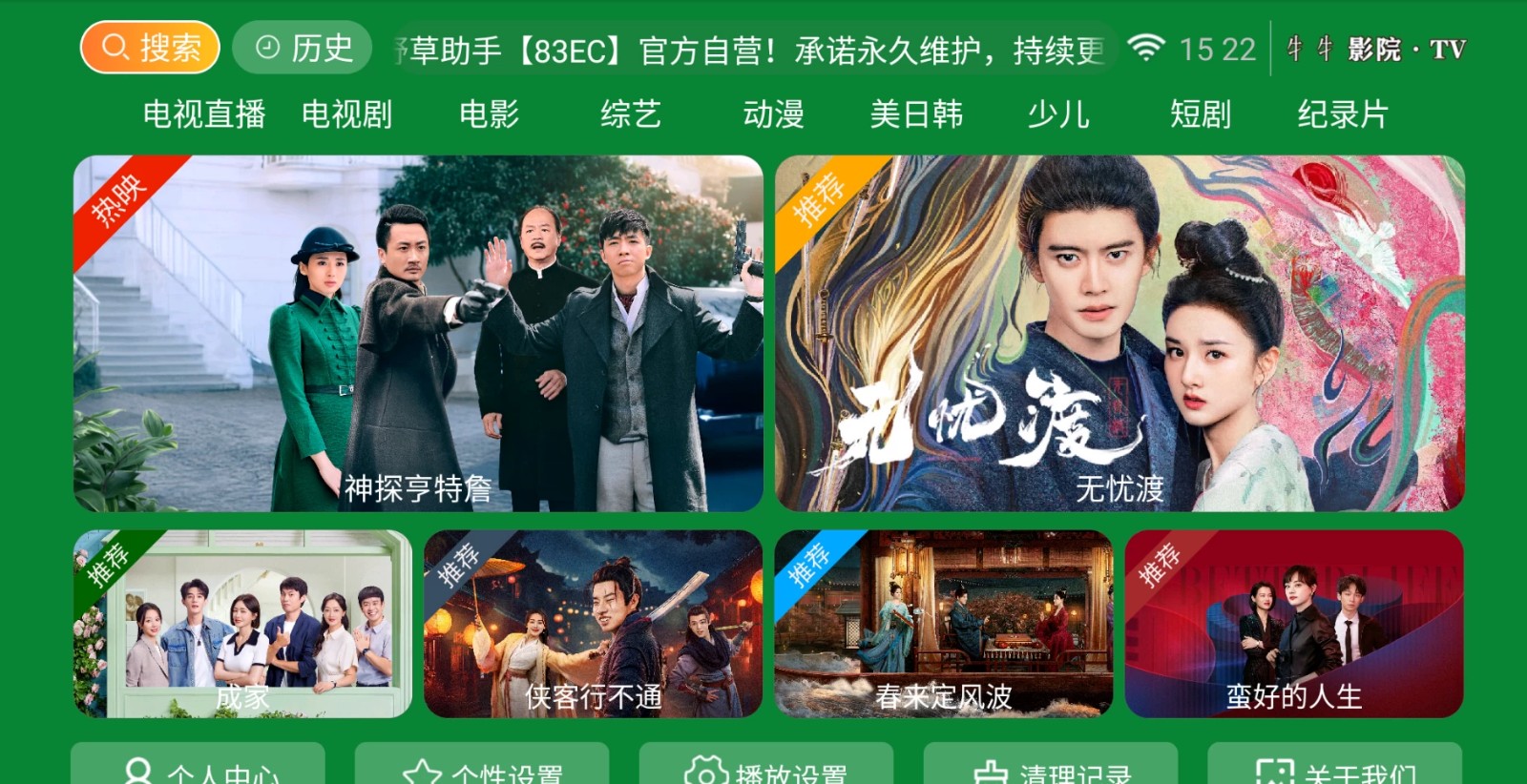This screenshot has height=784, width=1527.
Task: Switch to the 纪录片 tab
Action: 1342,114
